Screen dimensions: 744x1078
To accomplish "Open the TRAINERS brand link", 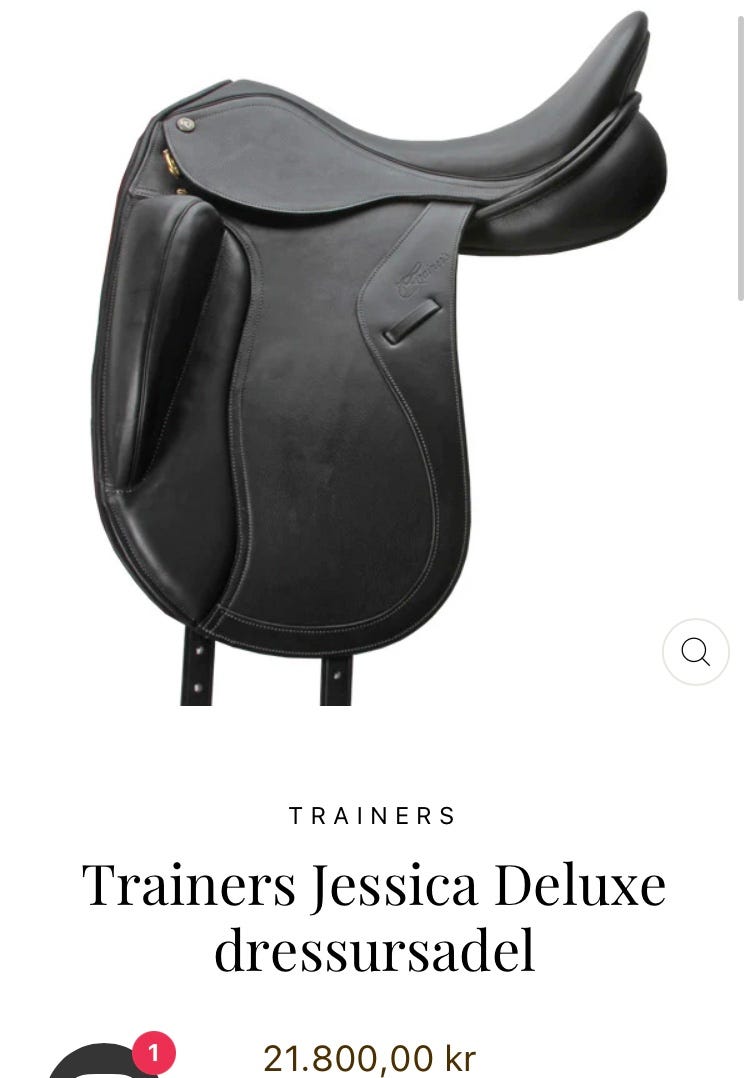I will pyautogui.click(x=373, y=816).
